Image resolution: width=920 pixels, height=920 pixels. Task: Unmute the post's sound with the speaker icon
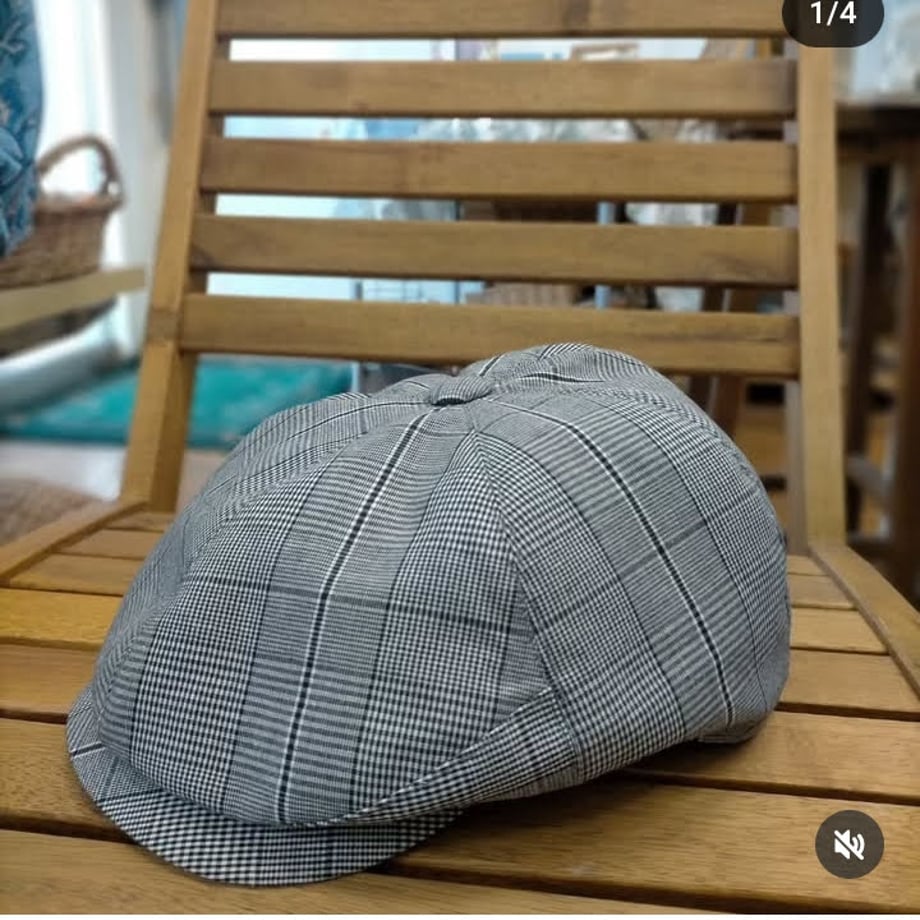pos(849,844)
